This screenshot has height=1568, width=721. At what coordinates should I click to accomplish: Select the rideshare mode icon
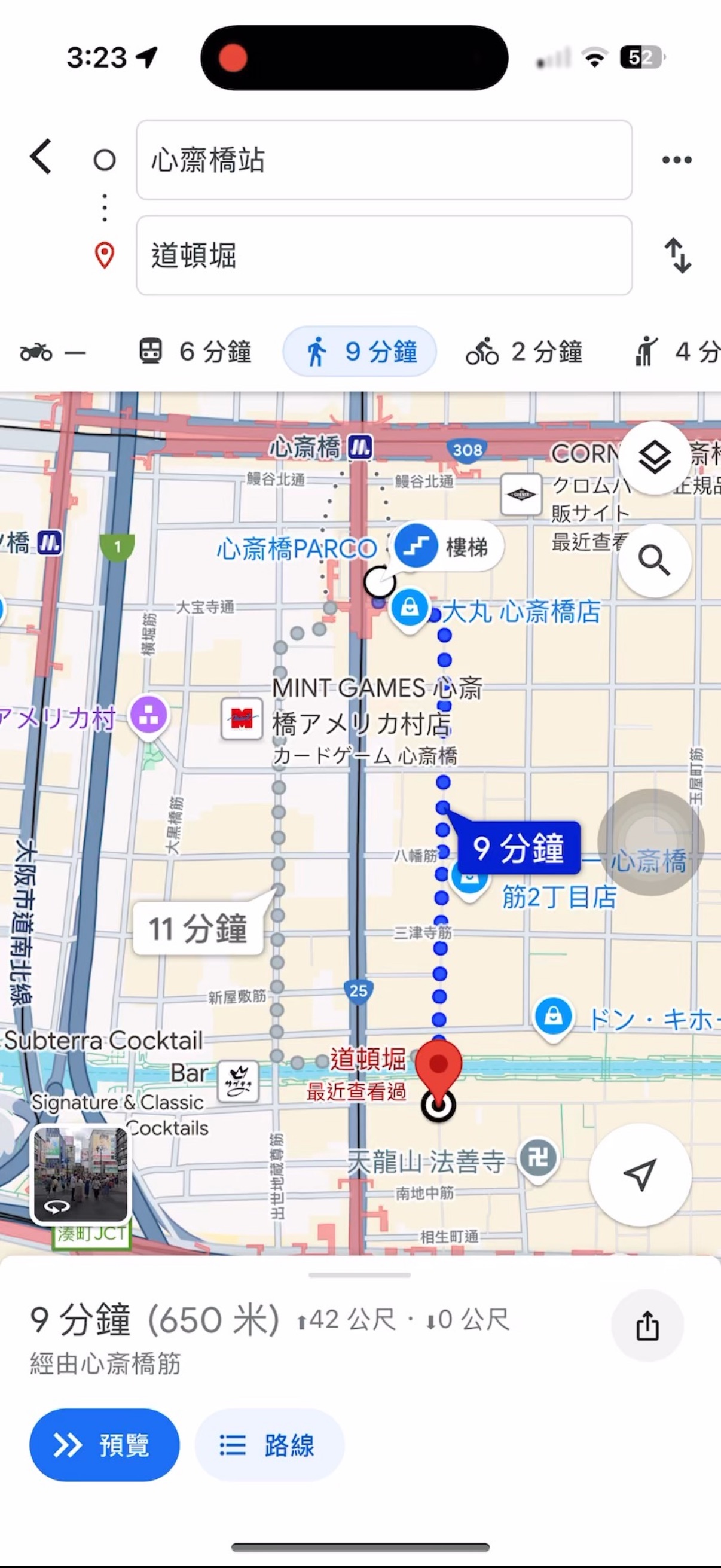(646, 352)
